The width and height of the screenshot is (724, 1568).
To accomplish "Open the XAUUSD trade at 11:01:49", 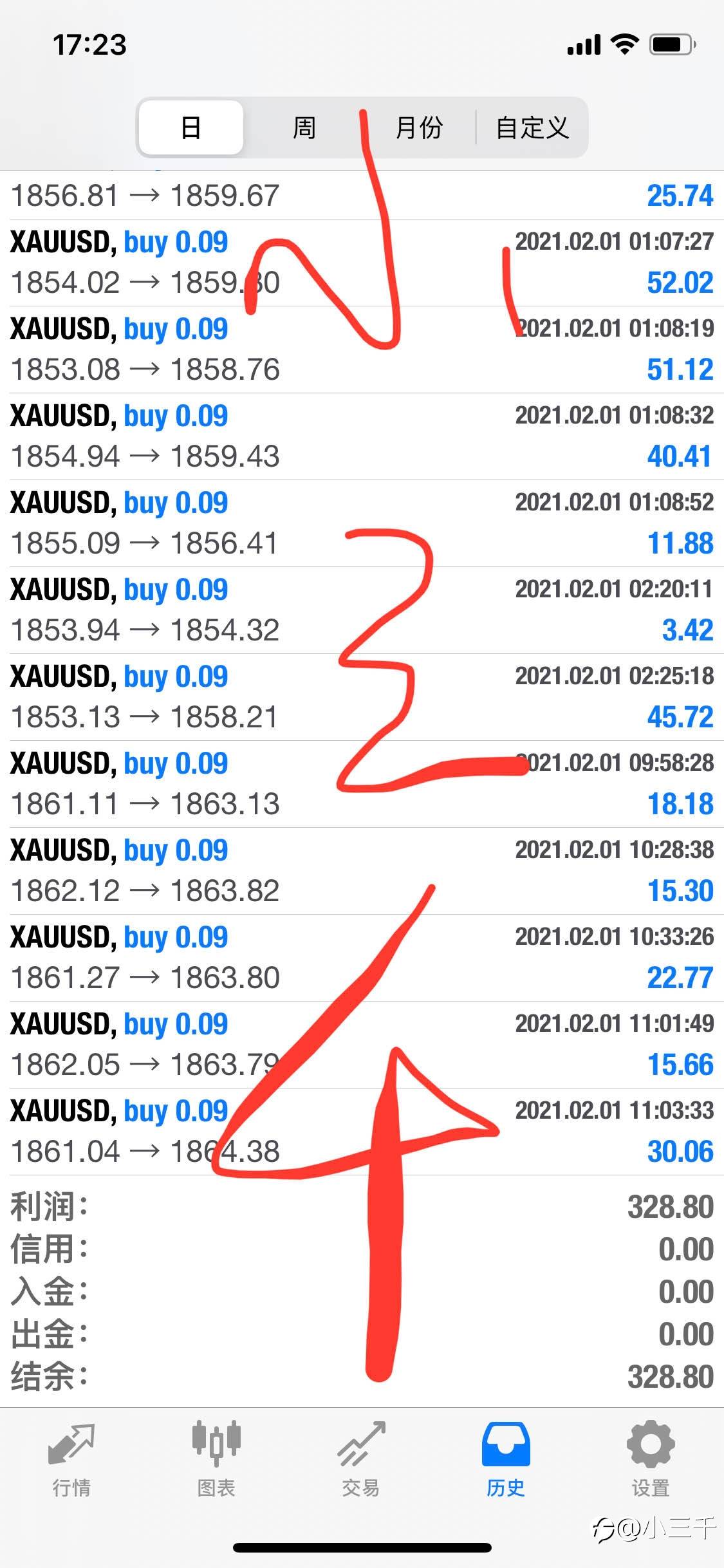I will pos(362,1045).
